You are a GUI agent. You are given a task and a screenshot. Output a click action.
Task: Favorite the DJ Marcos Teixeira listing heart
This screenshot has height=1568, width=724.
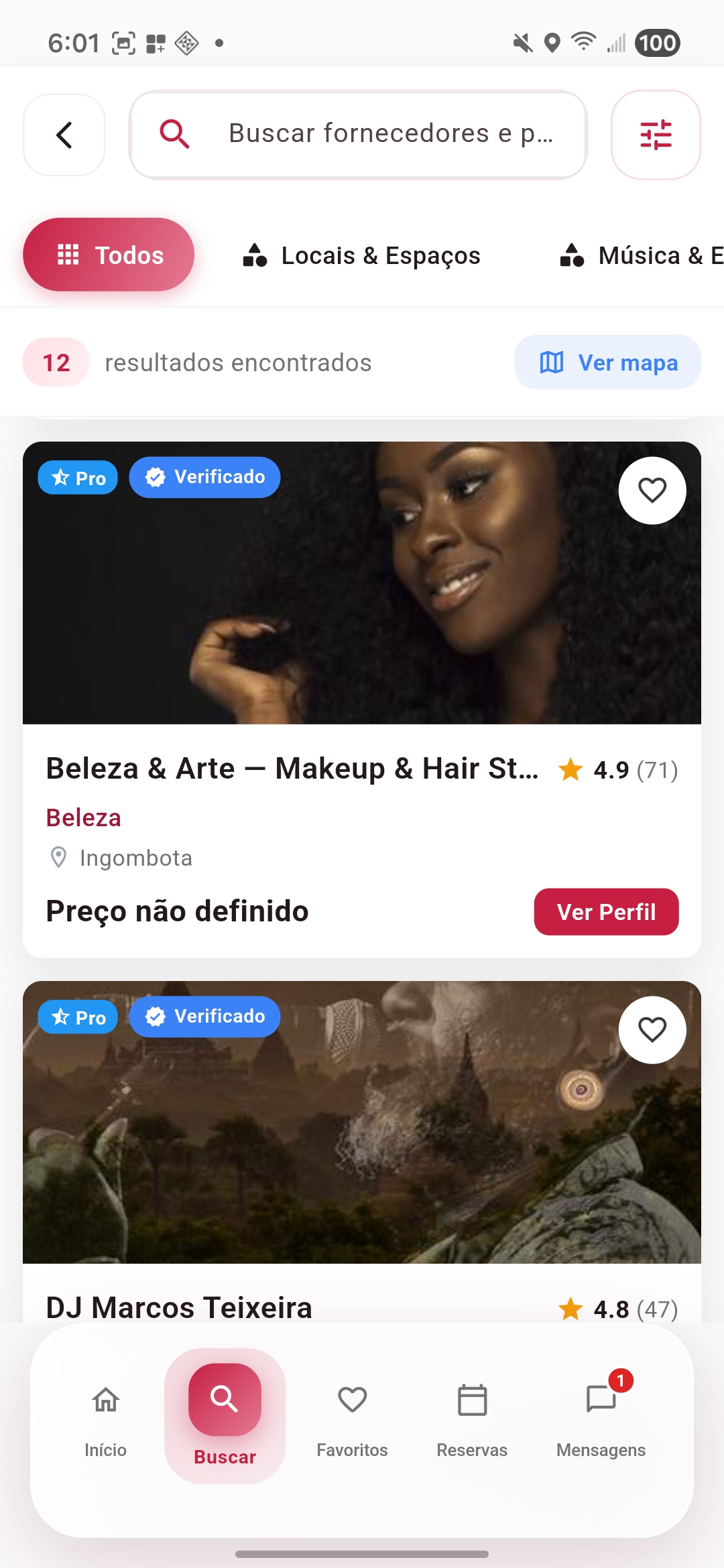[x=652, y=1030]
